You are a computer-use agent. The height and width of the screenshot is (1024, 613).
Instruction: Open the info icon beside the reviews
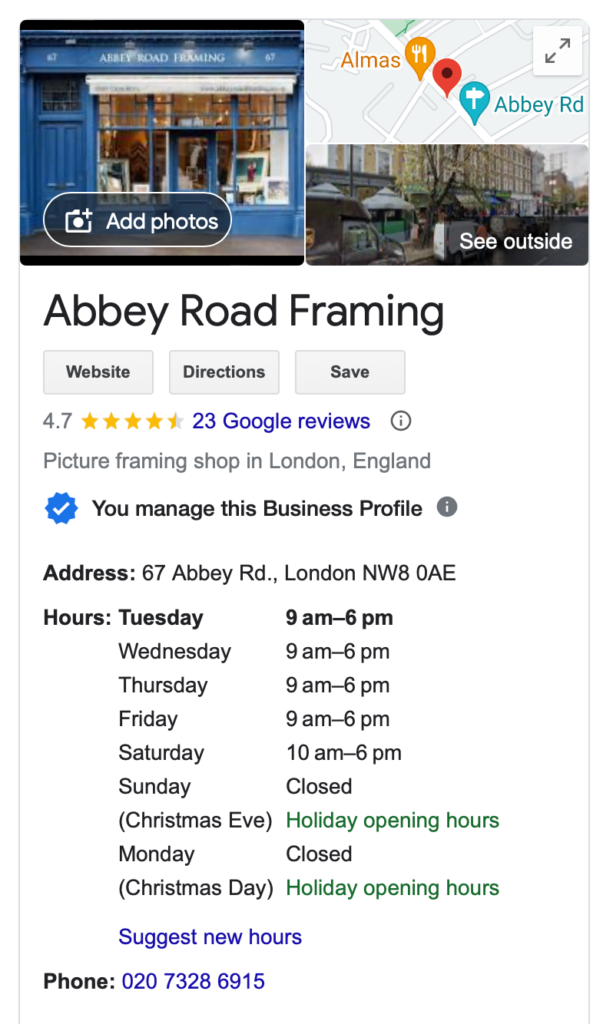[401, 421]
